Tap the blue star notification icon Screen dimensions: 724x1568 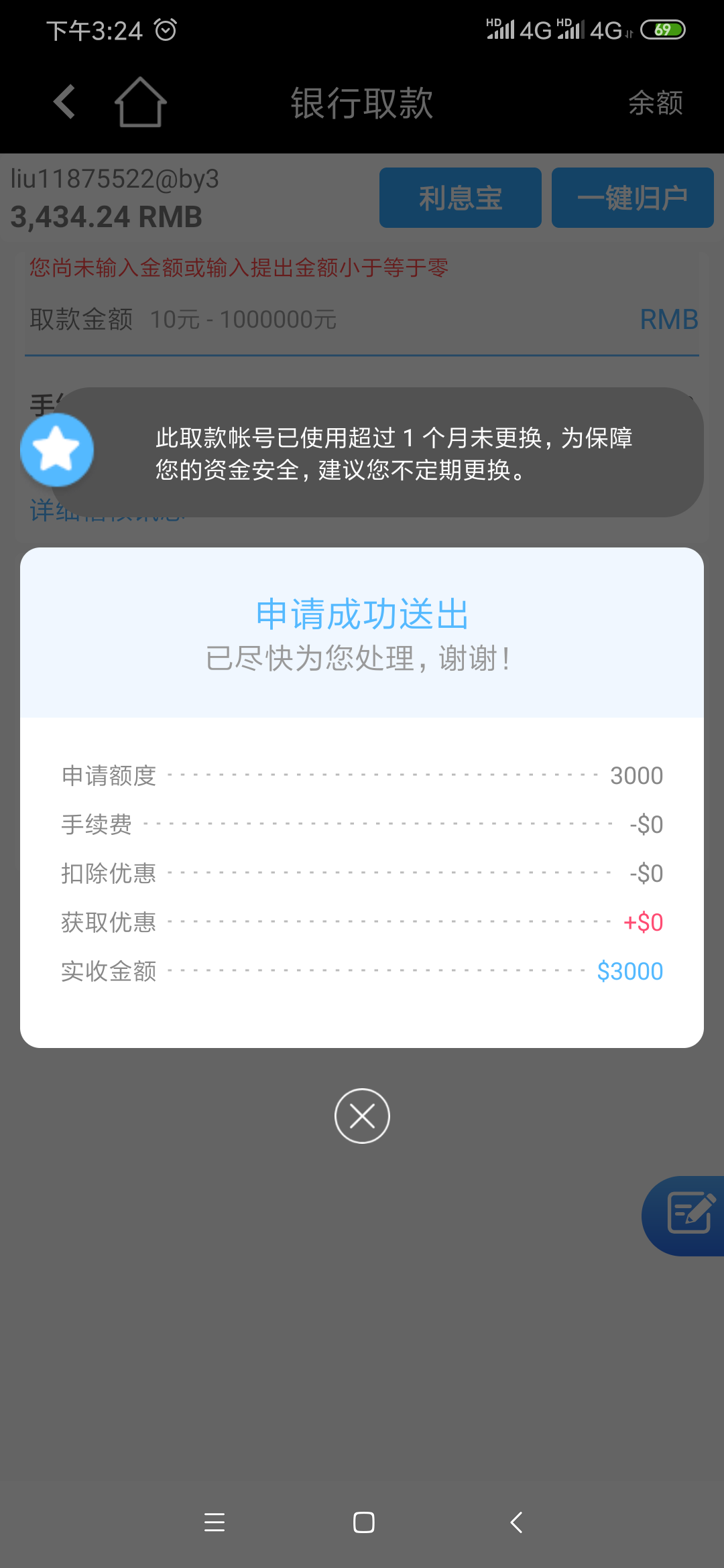click(57, 450)
